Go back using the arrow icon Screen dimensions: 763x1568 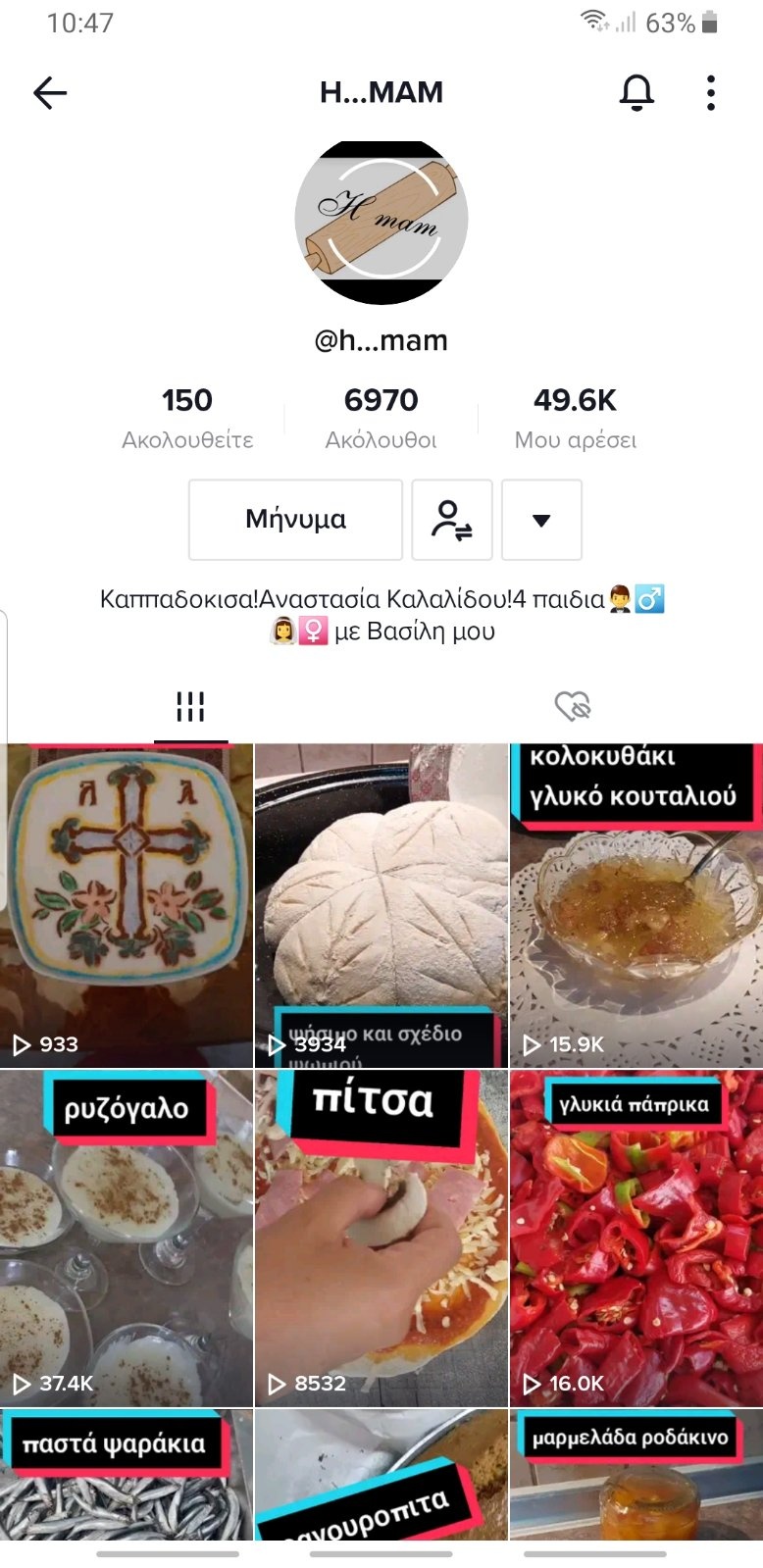[50, 93]
